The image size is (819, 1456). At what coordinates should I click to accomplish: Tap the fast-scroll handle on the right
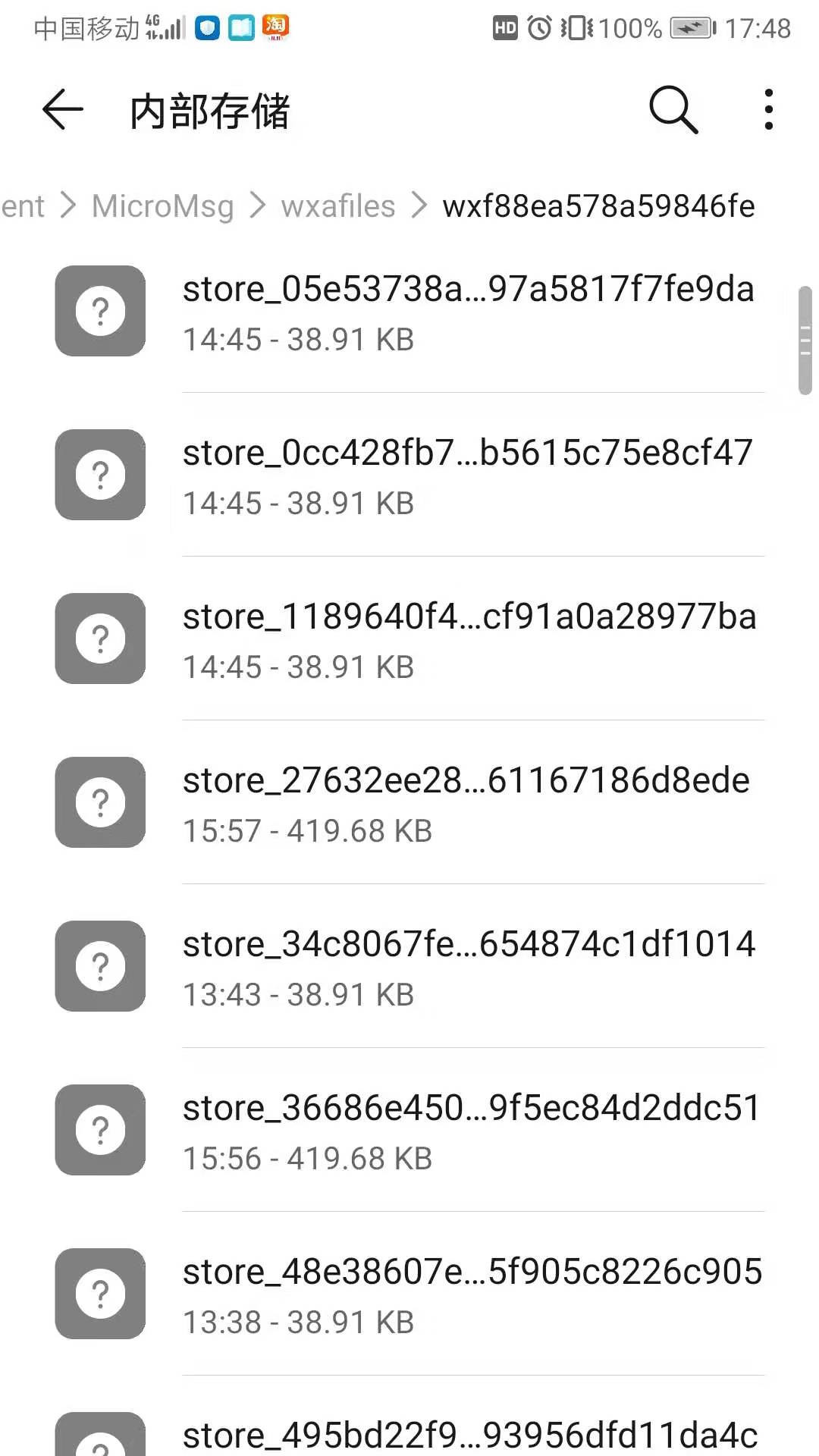(805, 340)
